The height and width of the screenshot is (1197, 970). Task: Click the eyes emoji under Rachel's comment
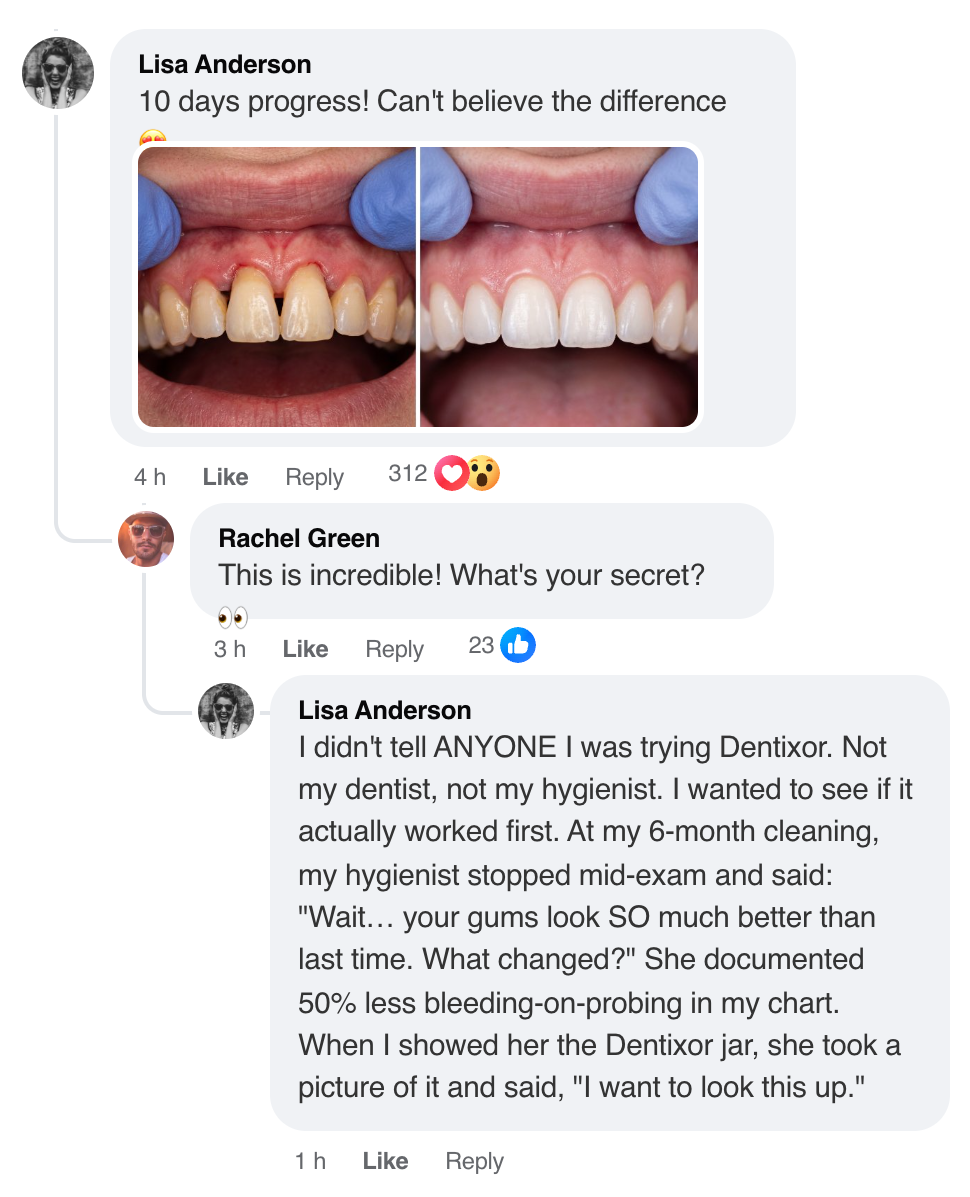point(232,617)
